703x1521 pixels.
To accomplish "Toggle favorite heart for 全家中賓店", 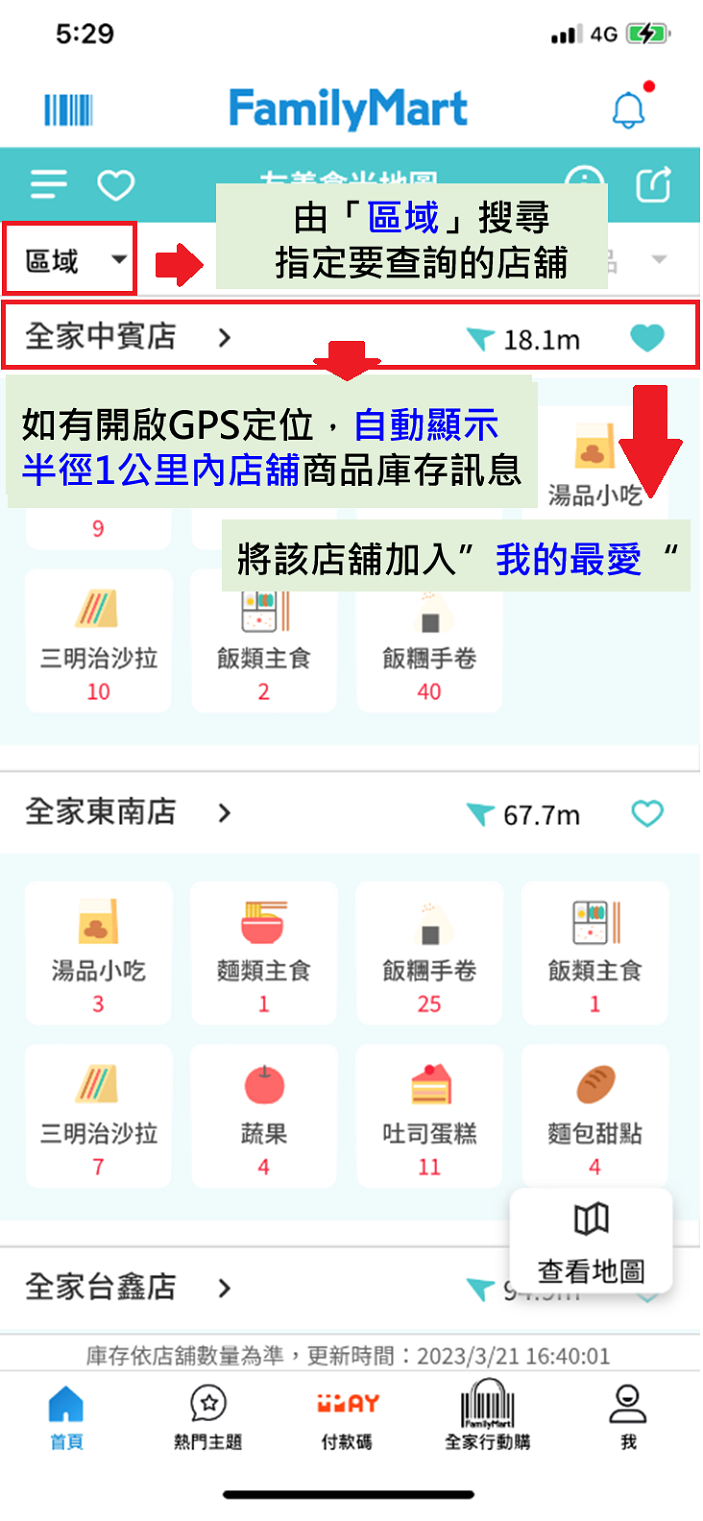I will tap(647, 339).
